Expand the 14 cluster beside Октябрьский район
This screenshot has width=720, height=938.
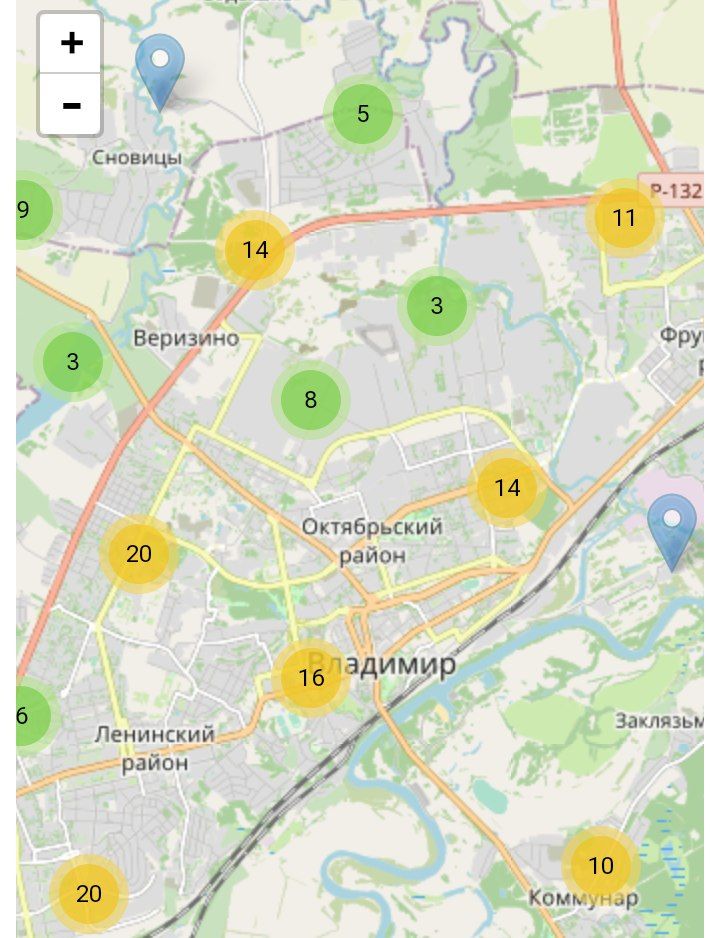507,488
